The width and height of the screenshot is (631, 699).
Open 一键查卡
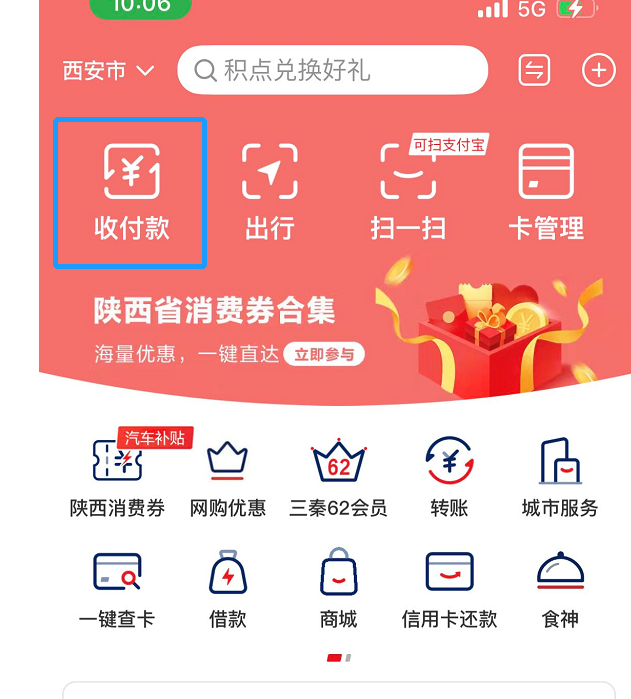tap(117, 588)
